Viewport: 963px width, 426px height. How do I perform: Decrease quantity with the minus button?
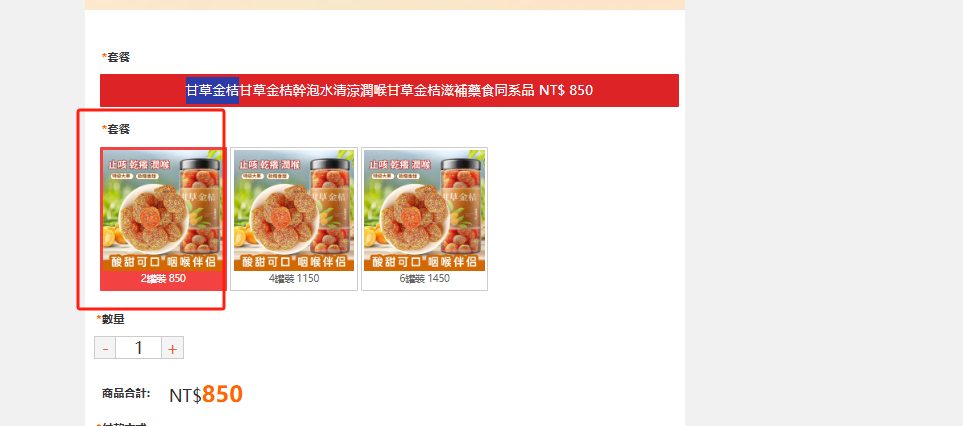105,348
